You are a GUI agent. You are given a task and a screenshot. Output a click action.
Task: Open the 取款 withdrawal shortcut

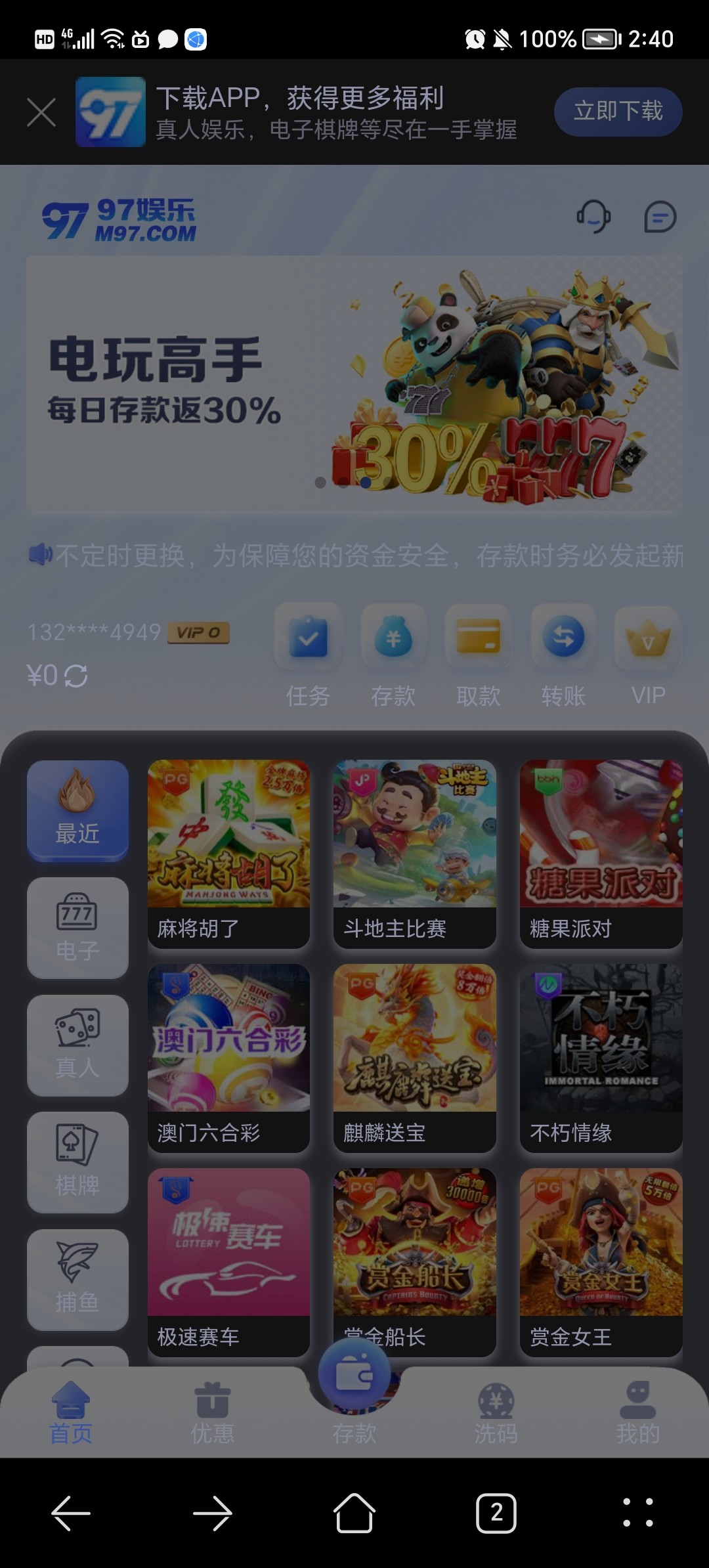[x=478, y=653]
